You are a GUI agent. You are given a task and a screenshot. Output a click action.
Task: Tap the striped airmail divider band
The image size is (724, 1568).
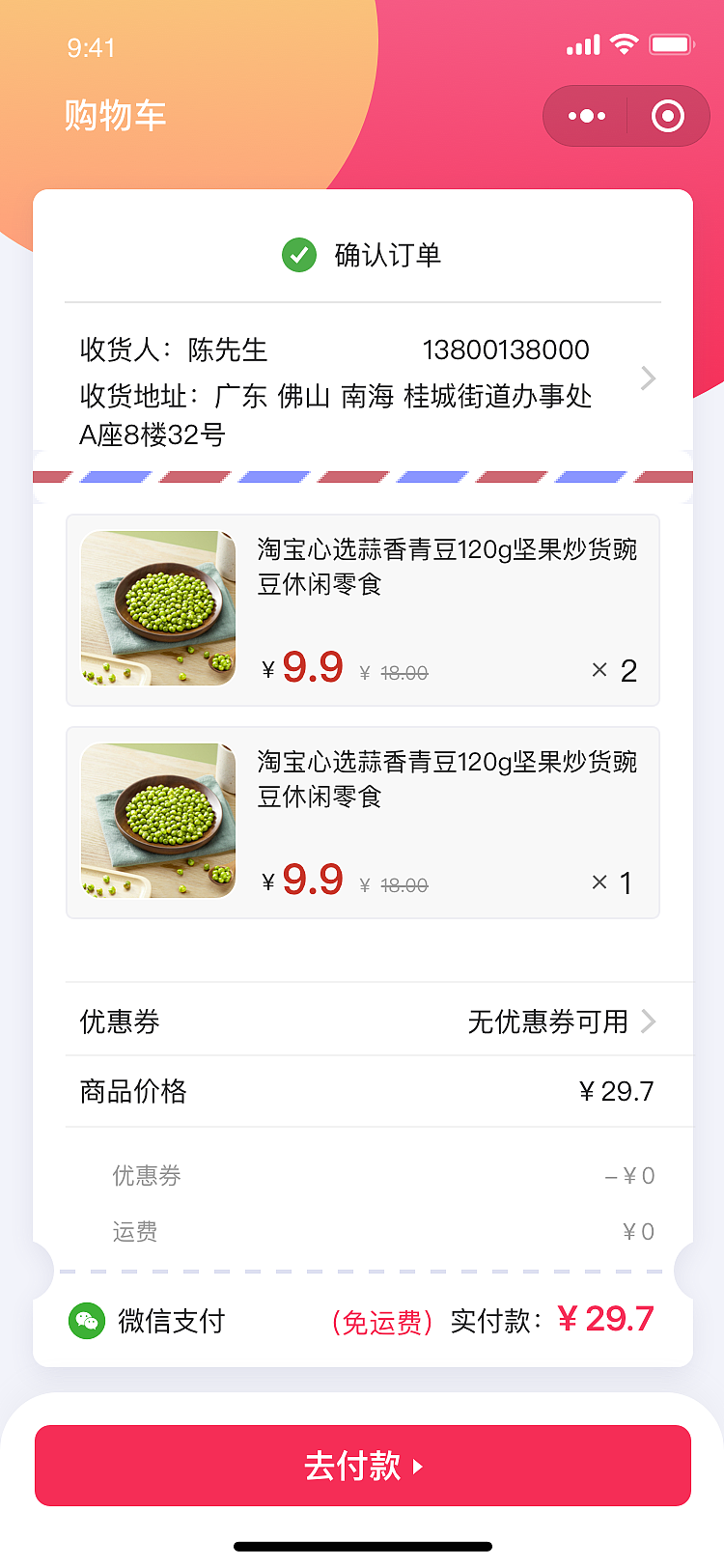click(x=362, y=475)
